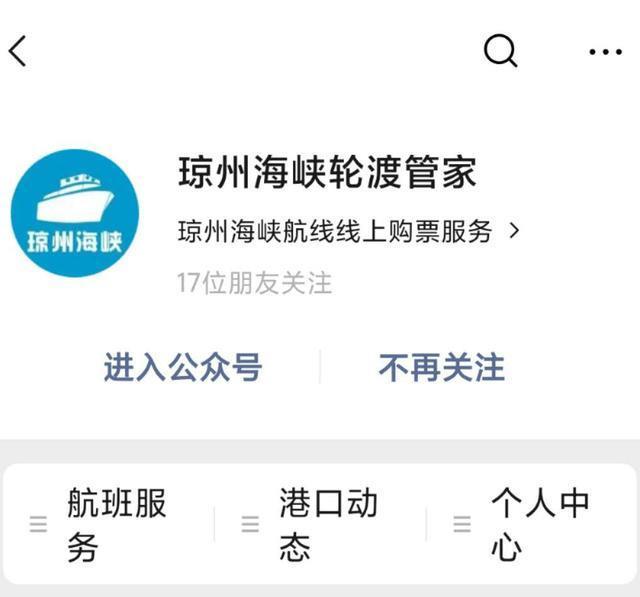Enter the official account via 进入公众号
Screen dimensions: 640x597
pyautogui.click(x=182, y=368)
